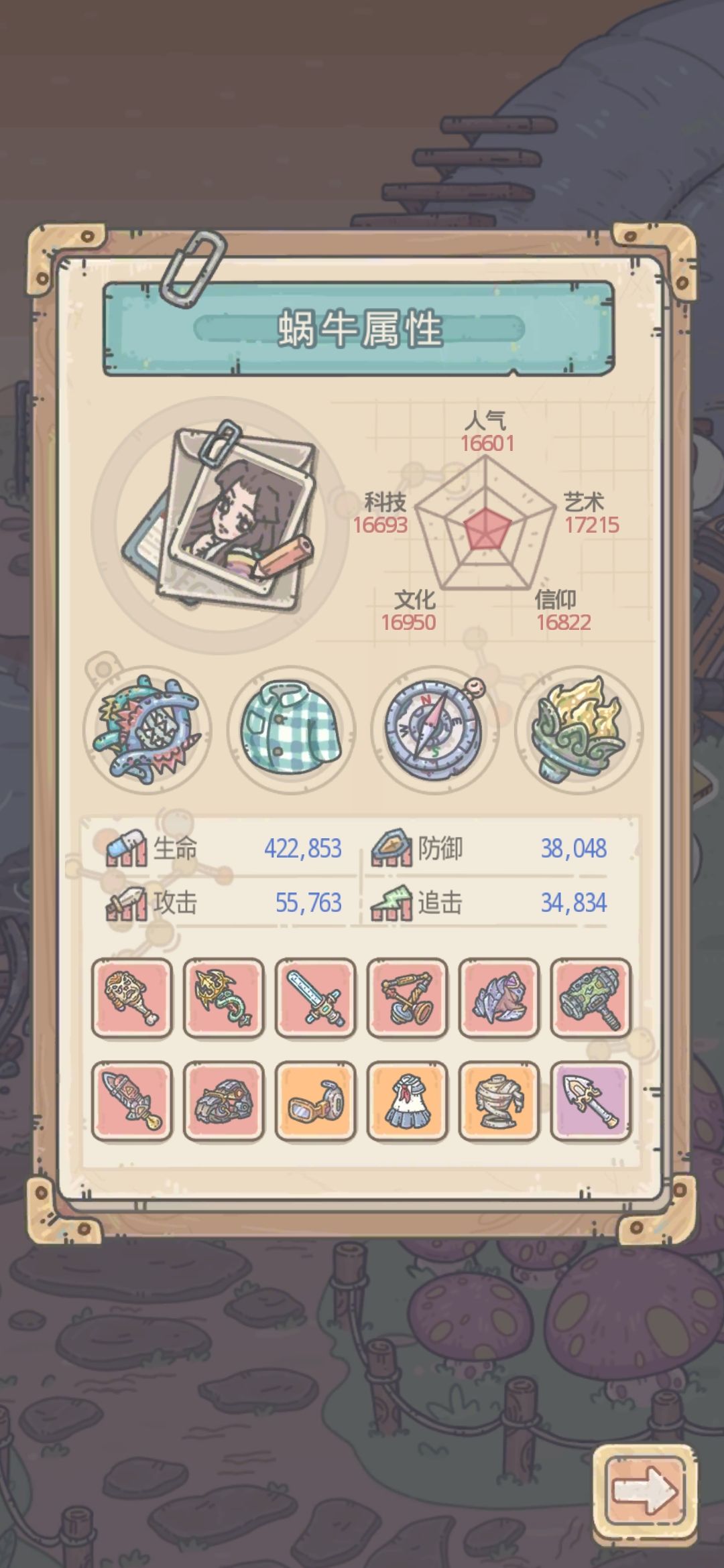Image resolution: width=724 pixels, height=1568 pixels.
Task: Select the conch shell item icon
Action: [499, 996]
